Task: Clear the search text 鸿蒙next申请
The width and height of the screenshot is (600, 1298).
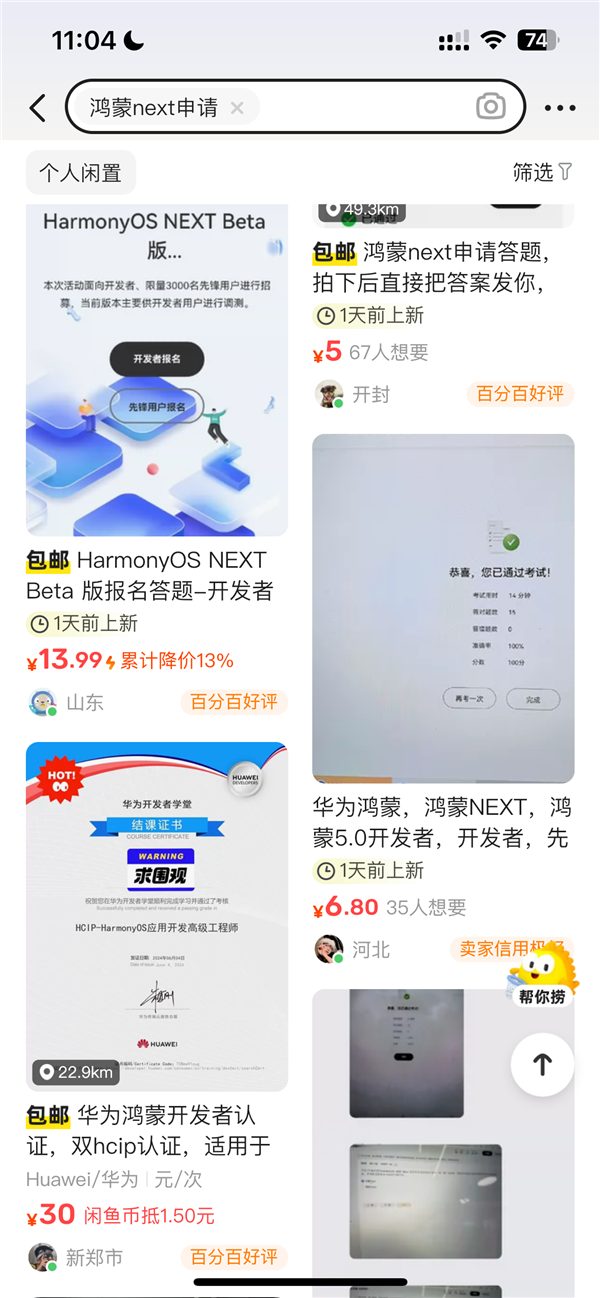Action: tap(237, 108)
